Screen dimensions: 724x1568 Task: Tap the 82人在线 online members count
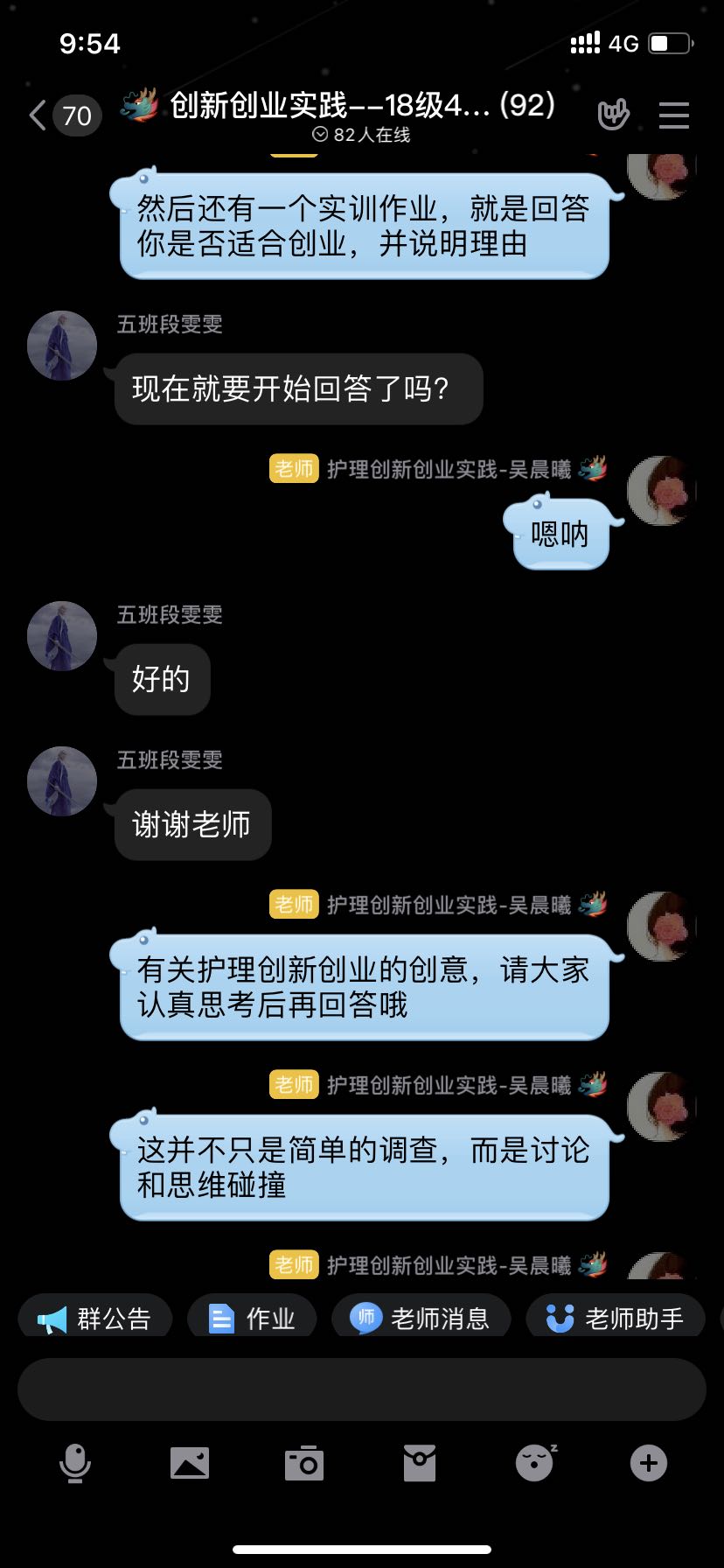click(x=361, y=135)
